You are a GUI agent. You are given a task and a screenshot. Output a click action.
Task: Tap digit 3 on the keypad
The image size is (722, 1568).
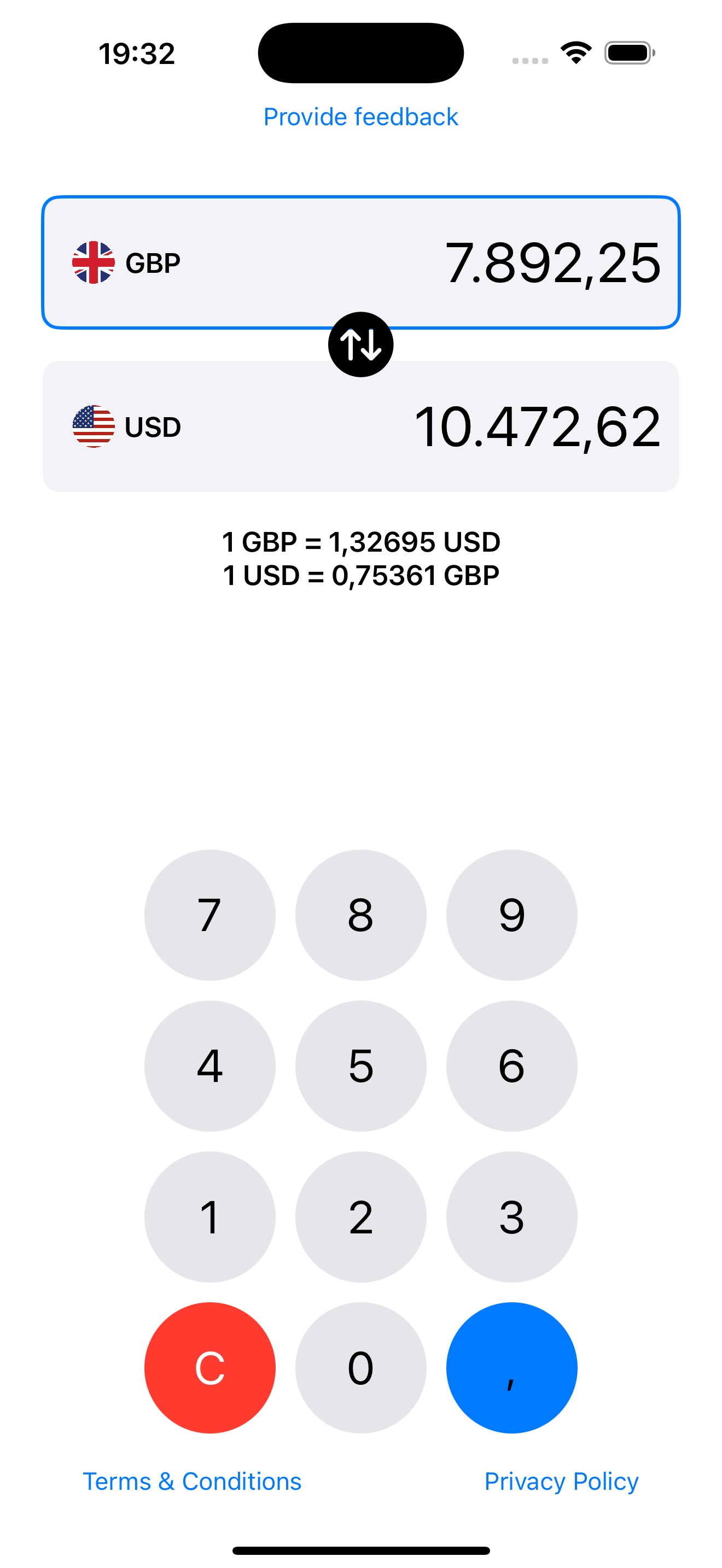[x=511, y=1217]
